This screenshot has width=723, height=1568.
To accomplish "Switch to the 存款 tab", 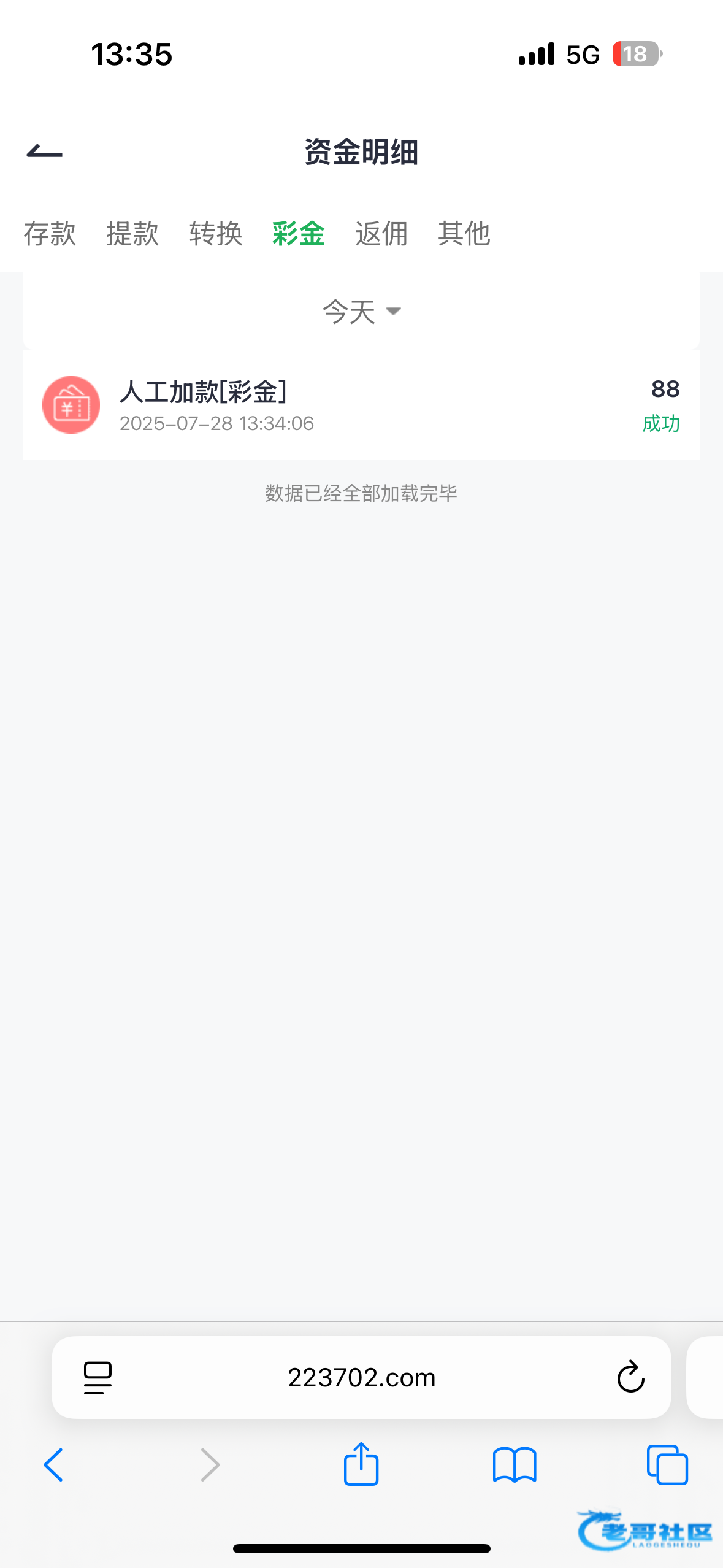I will (x=50, y=234).
